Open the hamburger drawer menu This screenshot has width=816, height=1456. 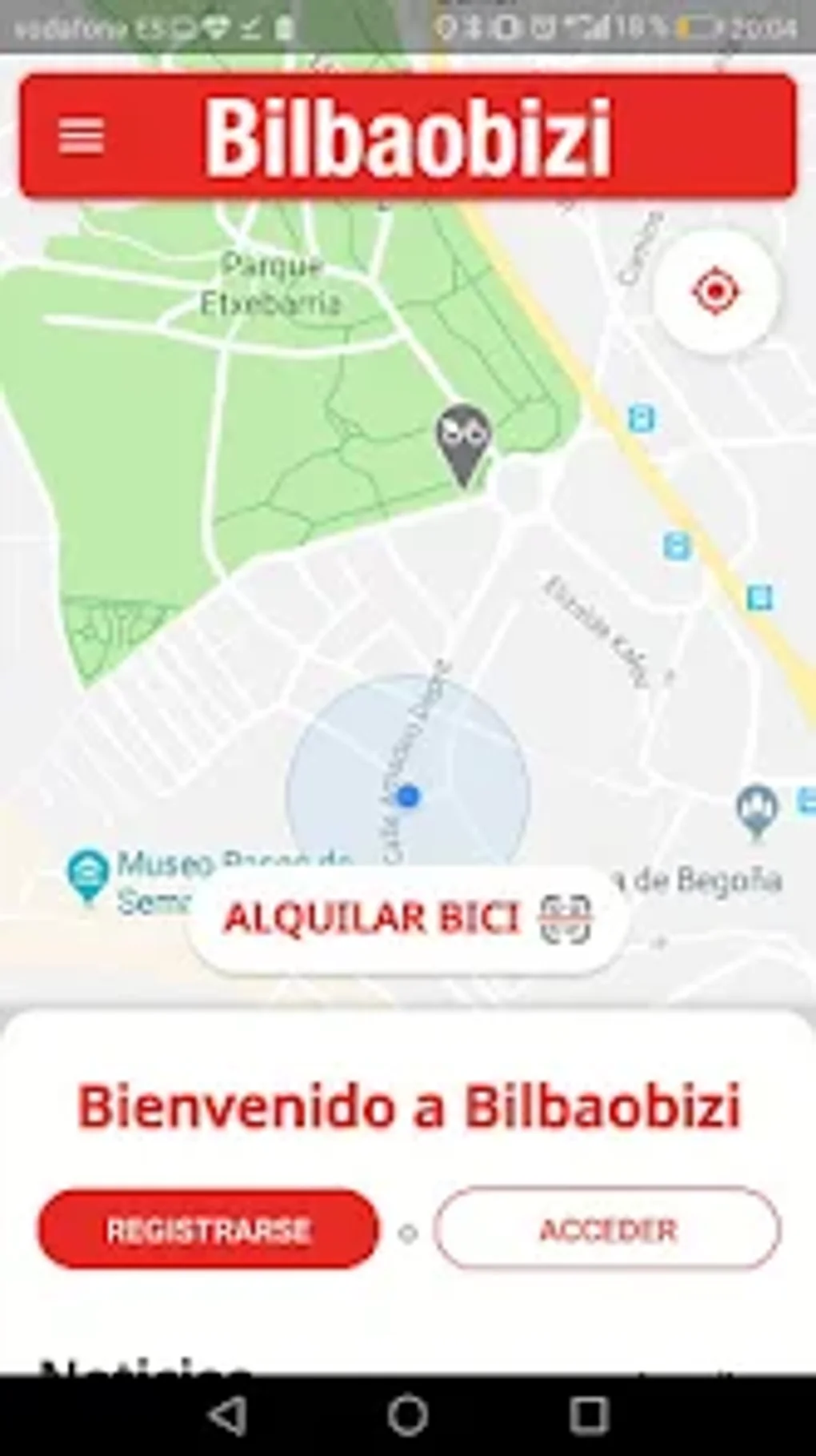(x=81, y=136)
